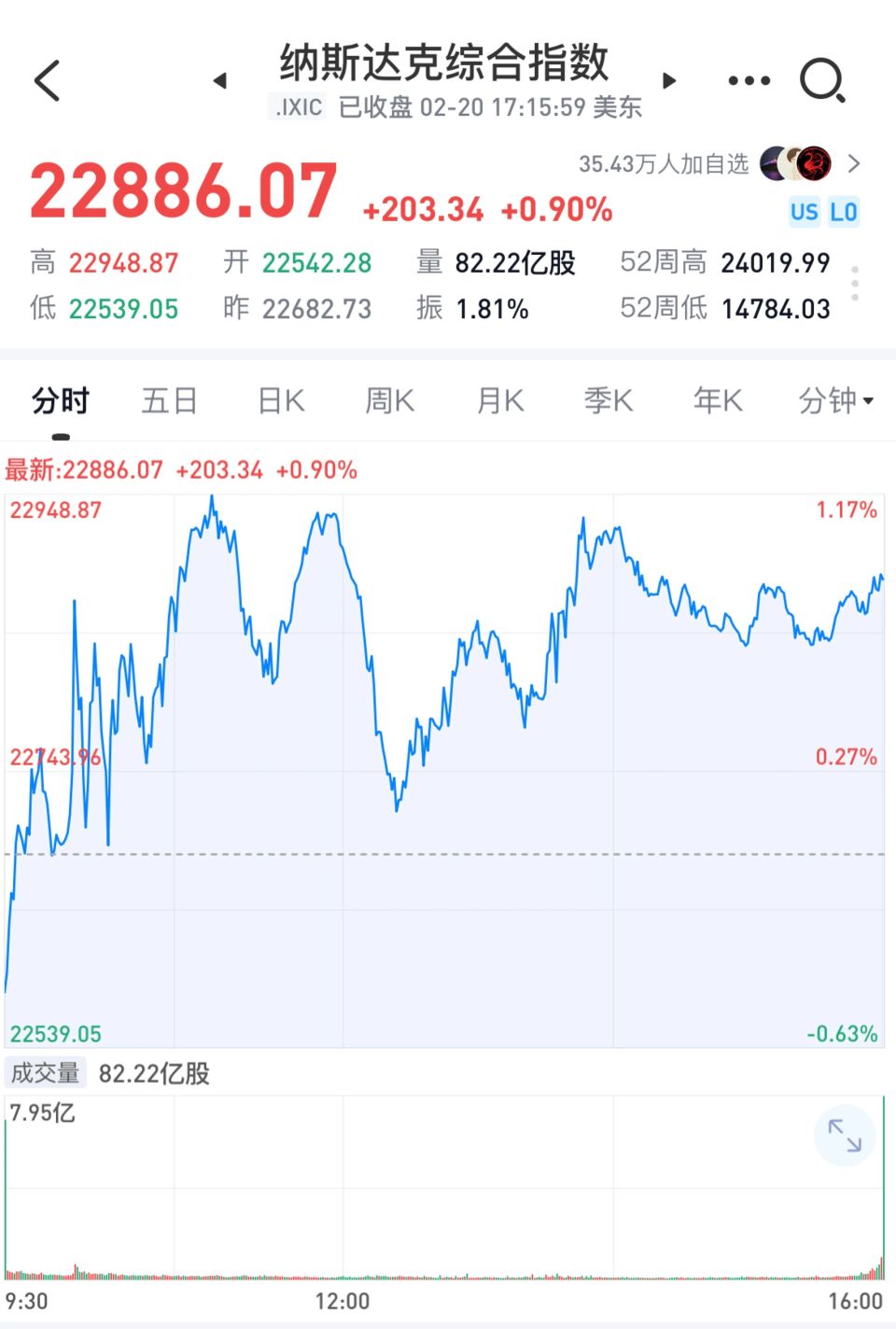Open the fullscreen chart expand icon
This screenshot has height=1329, width=896.
pos(843,1136)
